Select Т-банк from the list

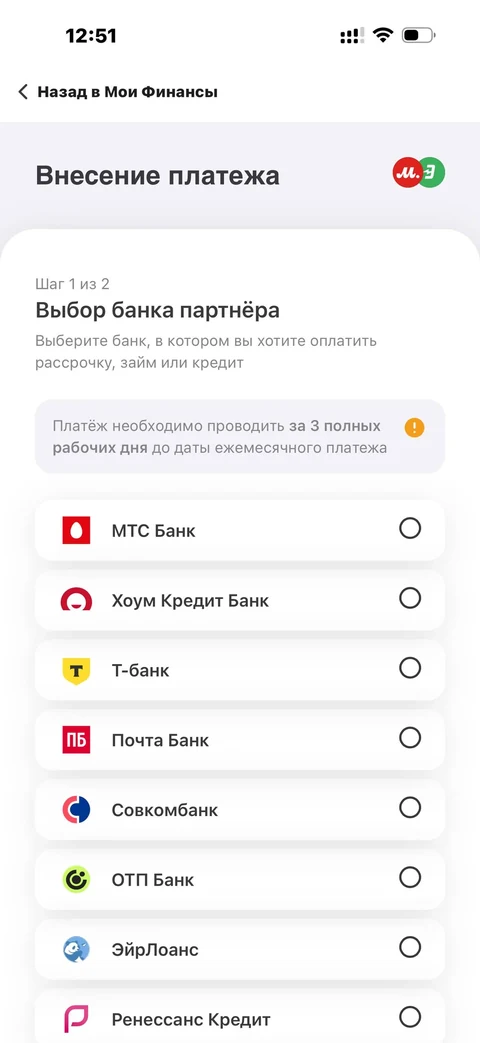239,670
